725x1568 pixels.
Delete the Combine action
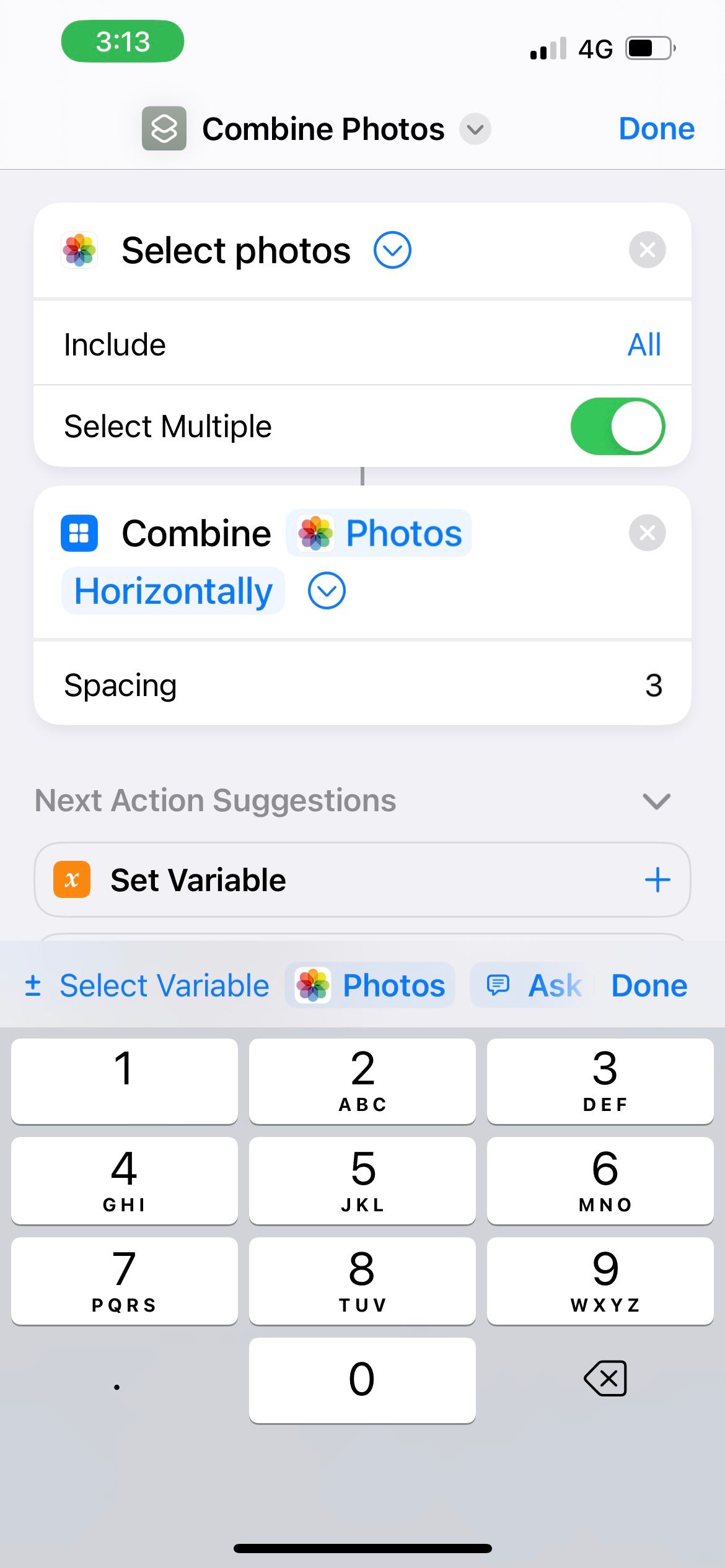click(x=647, y=533)
